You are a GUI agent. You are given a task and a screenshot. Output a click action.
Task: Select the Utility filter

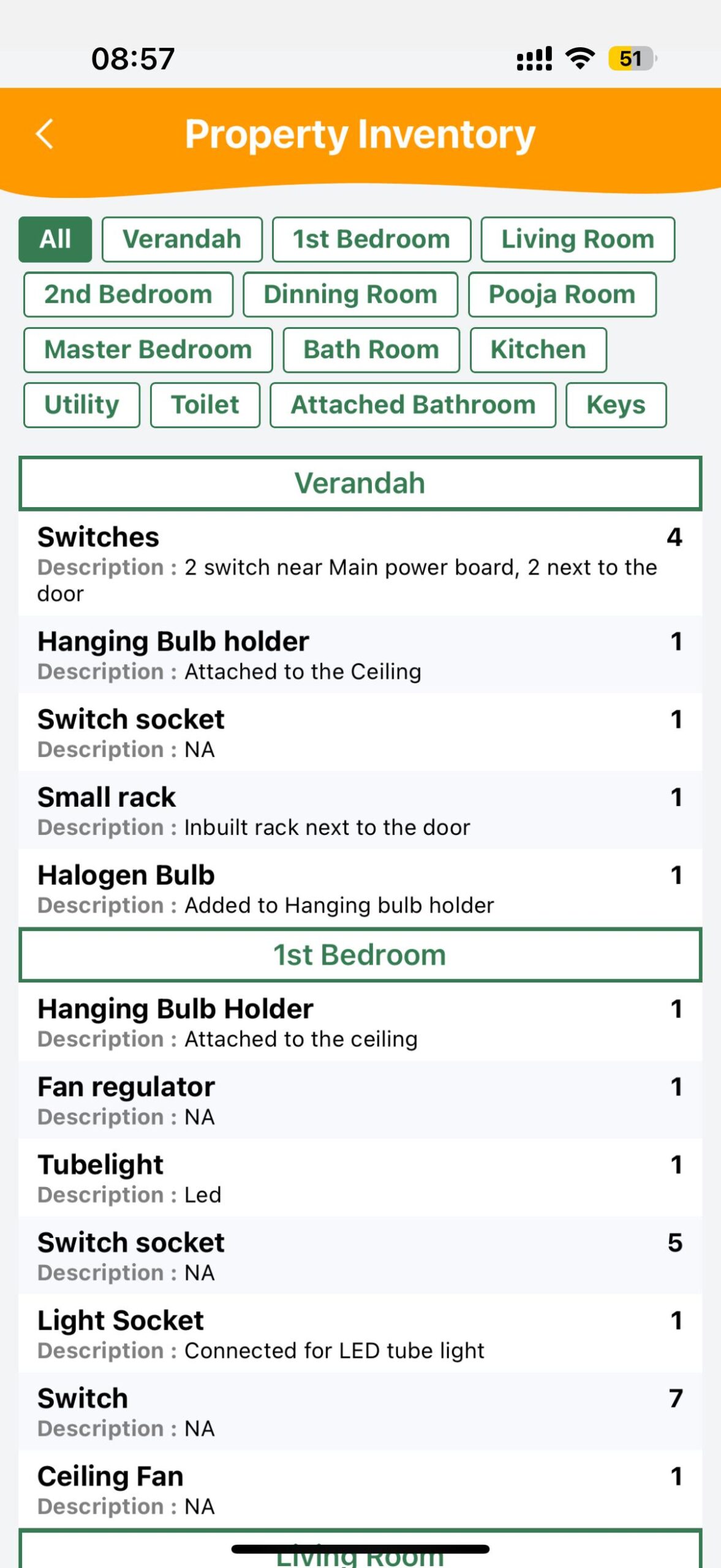[81, 405]
